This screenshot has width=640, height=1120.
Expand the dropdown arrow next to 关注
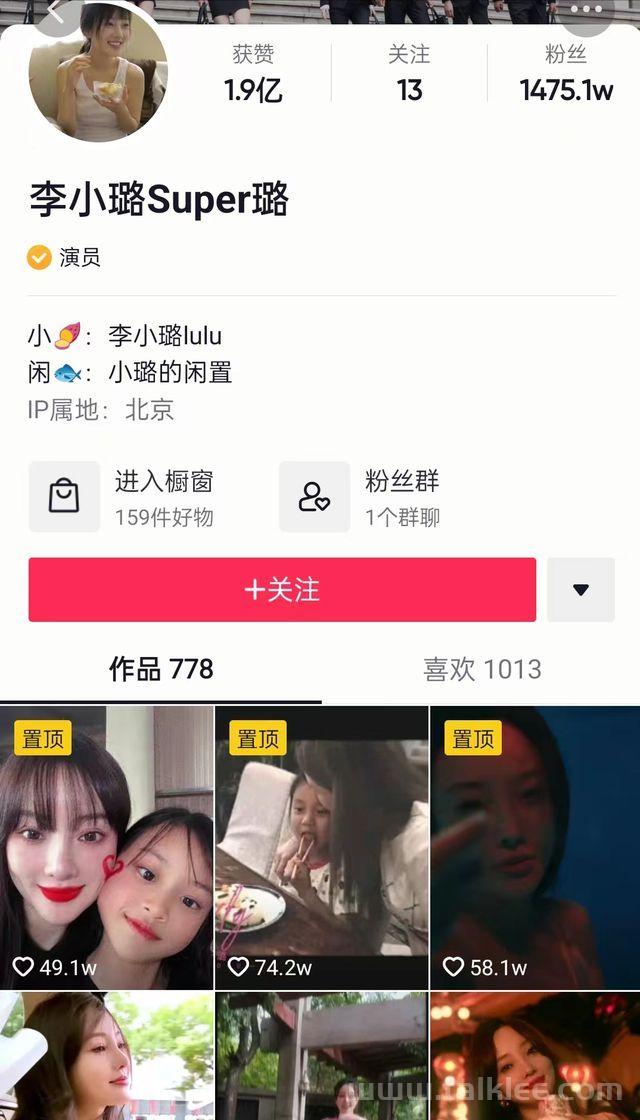coord(581,590)
